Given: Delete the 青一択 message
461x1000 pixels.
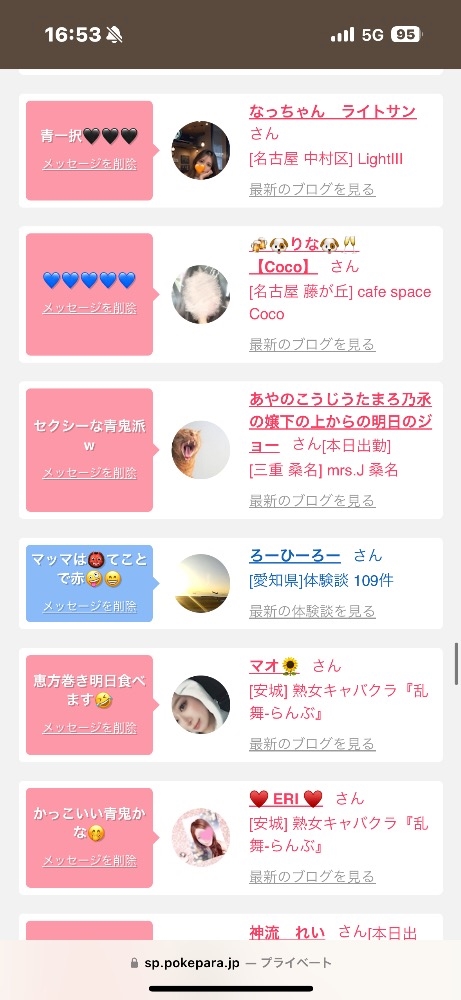Looking at the screenshot, I should [x=89, y=164].
